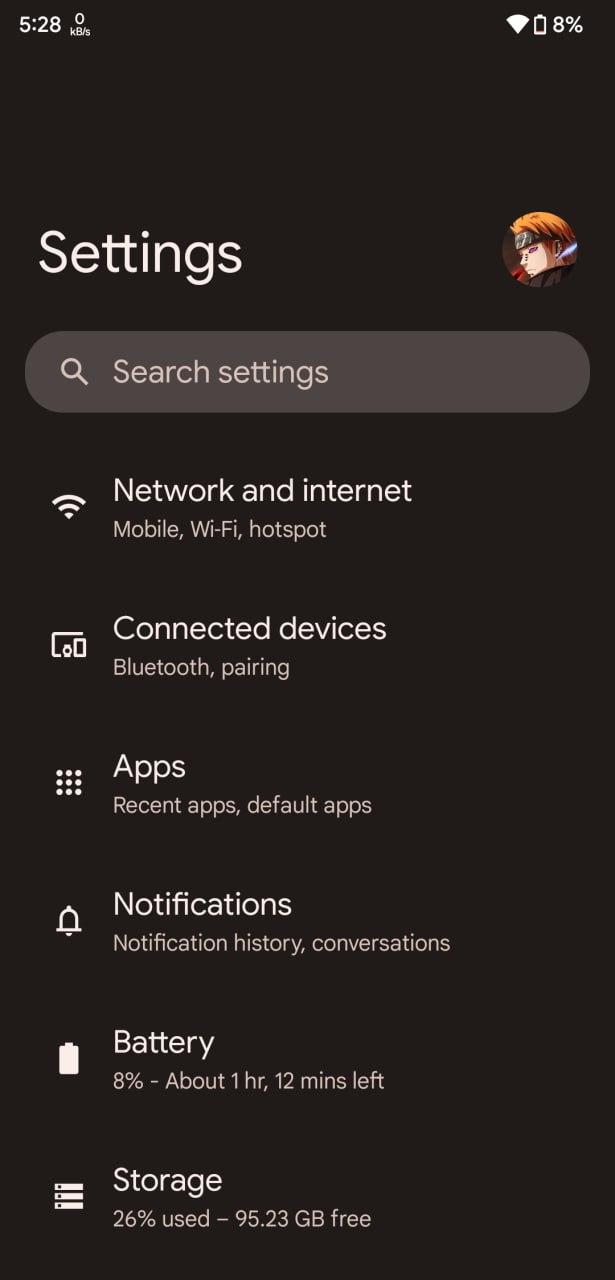615x1280 pixels.
Task: Open the Apps settings
Action: (x=242, y=784)
